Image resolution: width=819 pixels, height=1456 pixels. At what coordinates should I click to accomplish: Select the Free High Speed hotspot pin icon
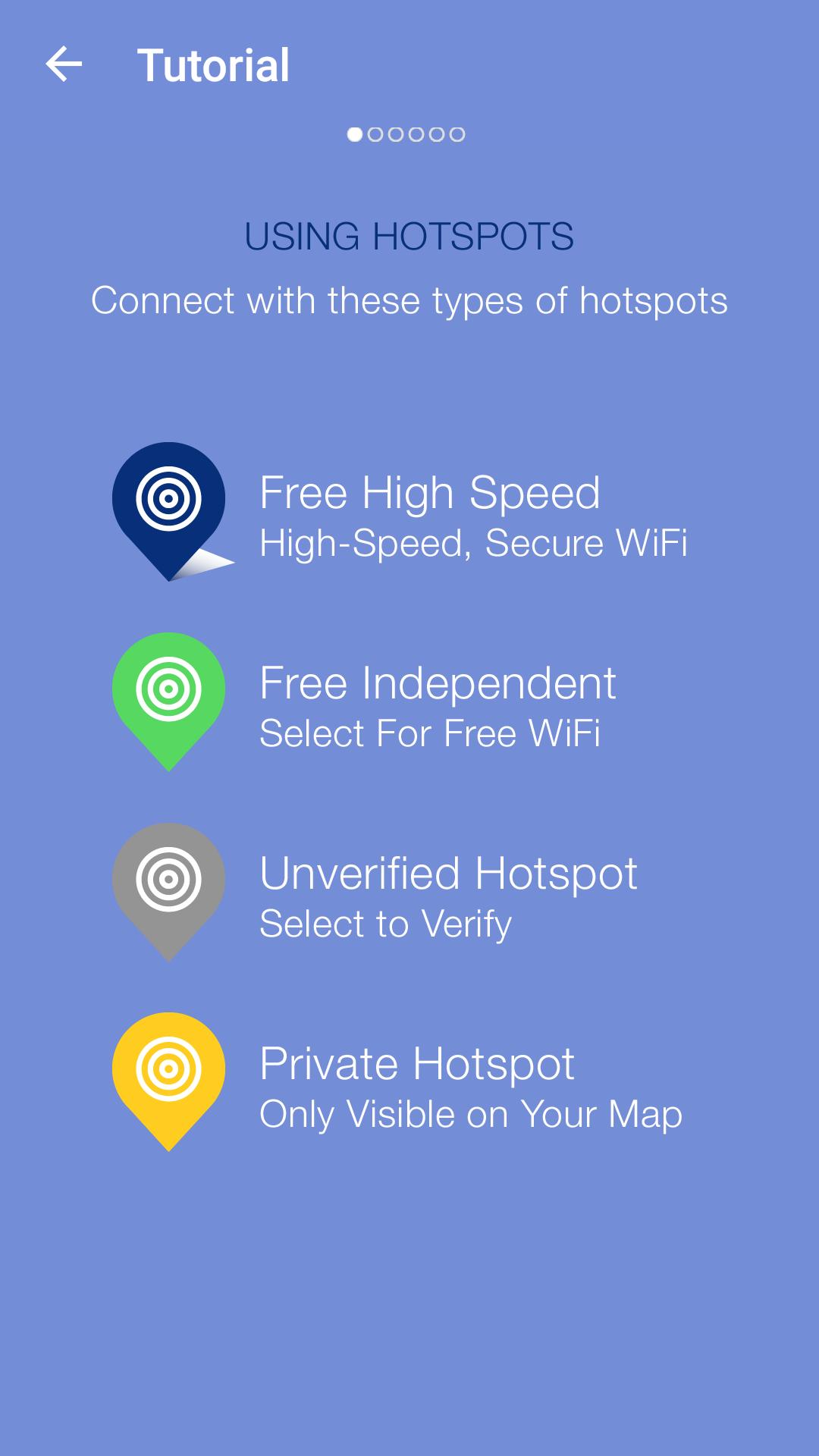tap(168, 504)
